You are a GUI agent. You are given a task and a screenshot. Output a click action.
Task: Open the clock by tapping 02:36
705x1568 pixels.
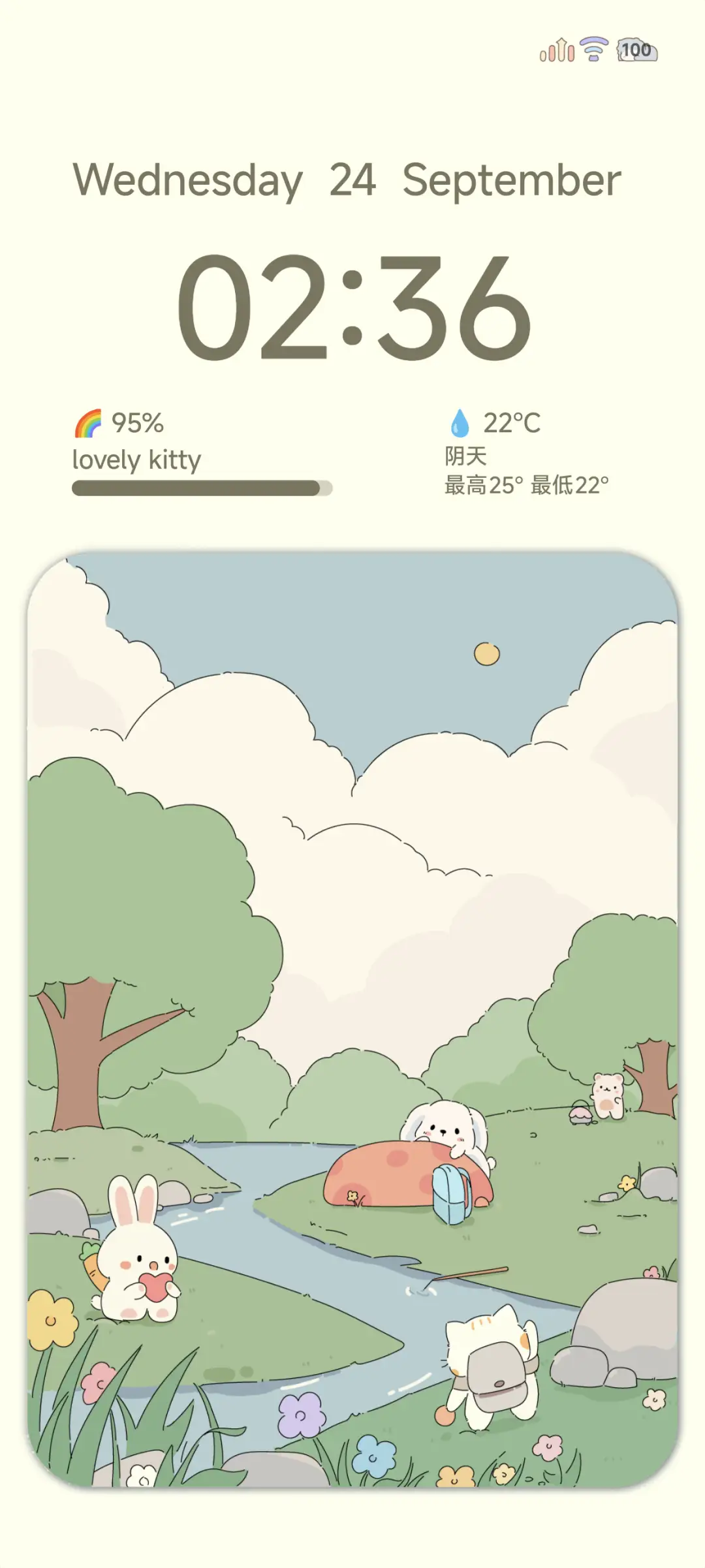(352, 304)
